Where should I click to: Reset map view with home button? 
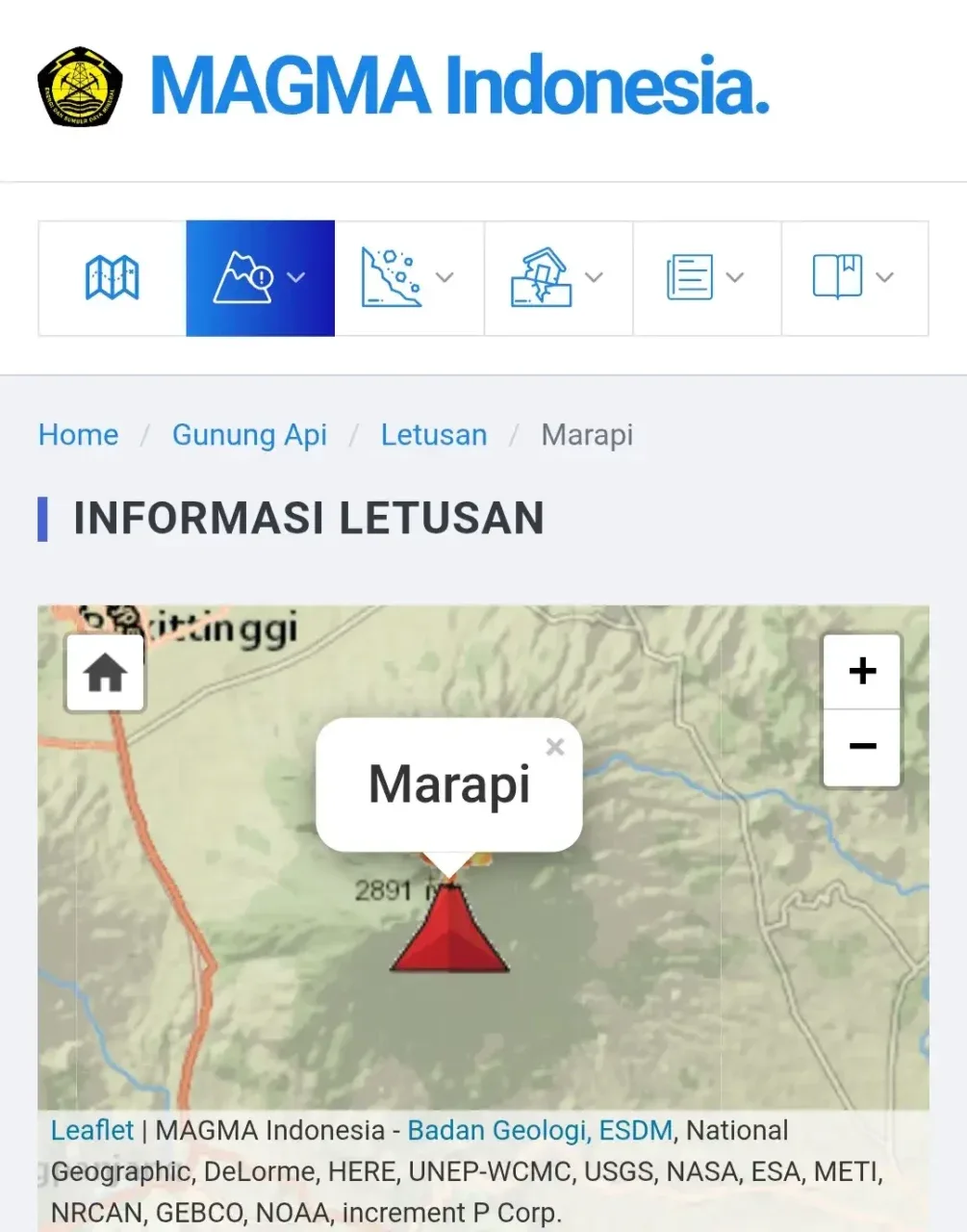point(105,673)
